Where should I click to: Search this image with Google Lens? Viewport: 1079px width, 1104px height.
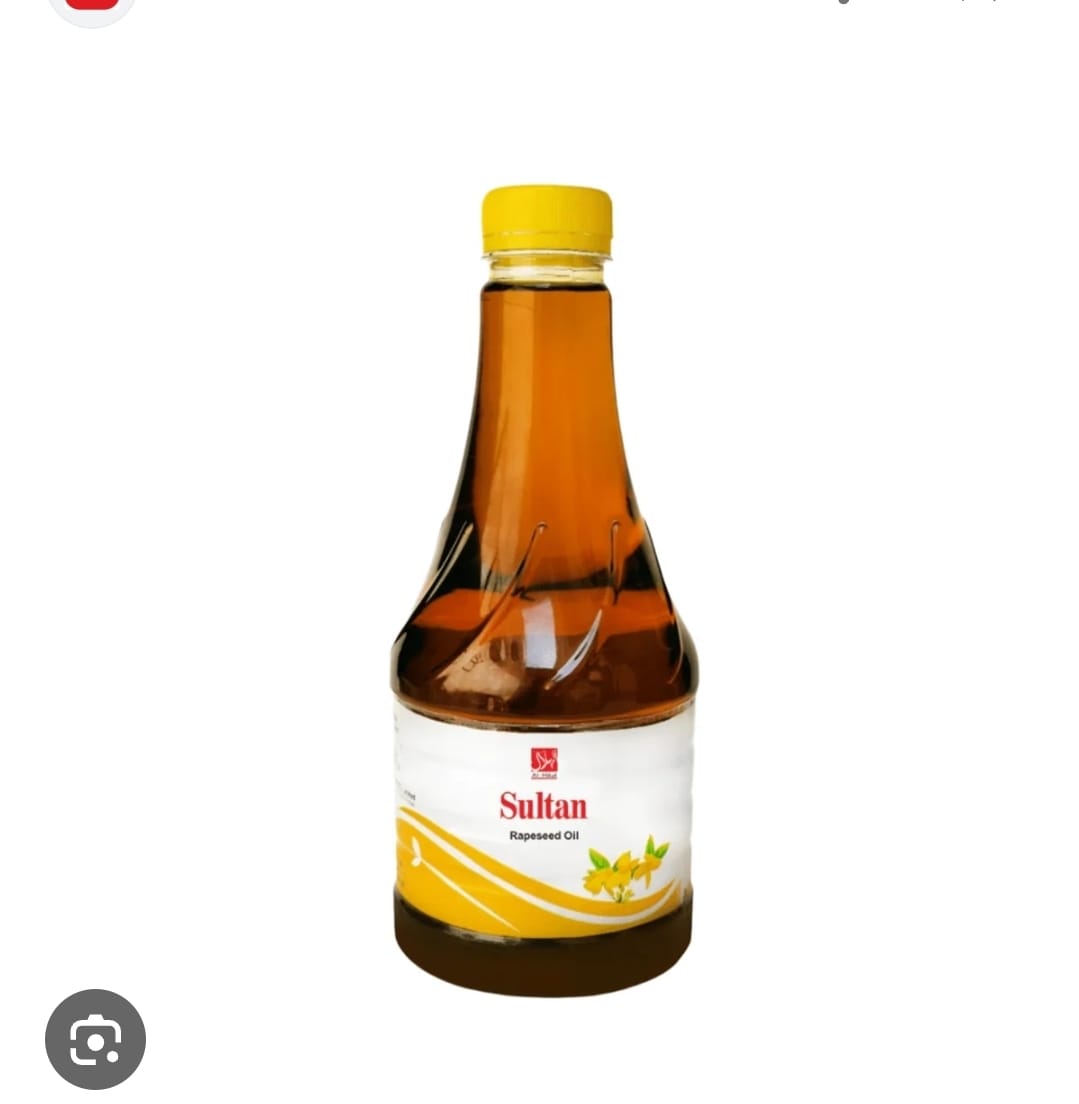pyautogui.click(x=95, y=1039)
